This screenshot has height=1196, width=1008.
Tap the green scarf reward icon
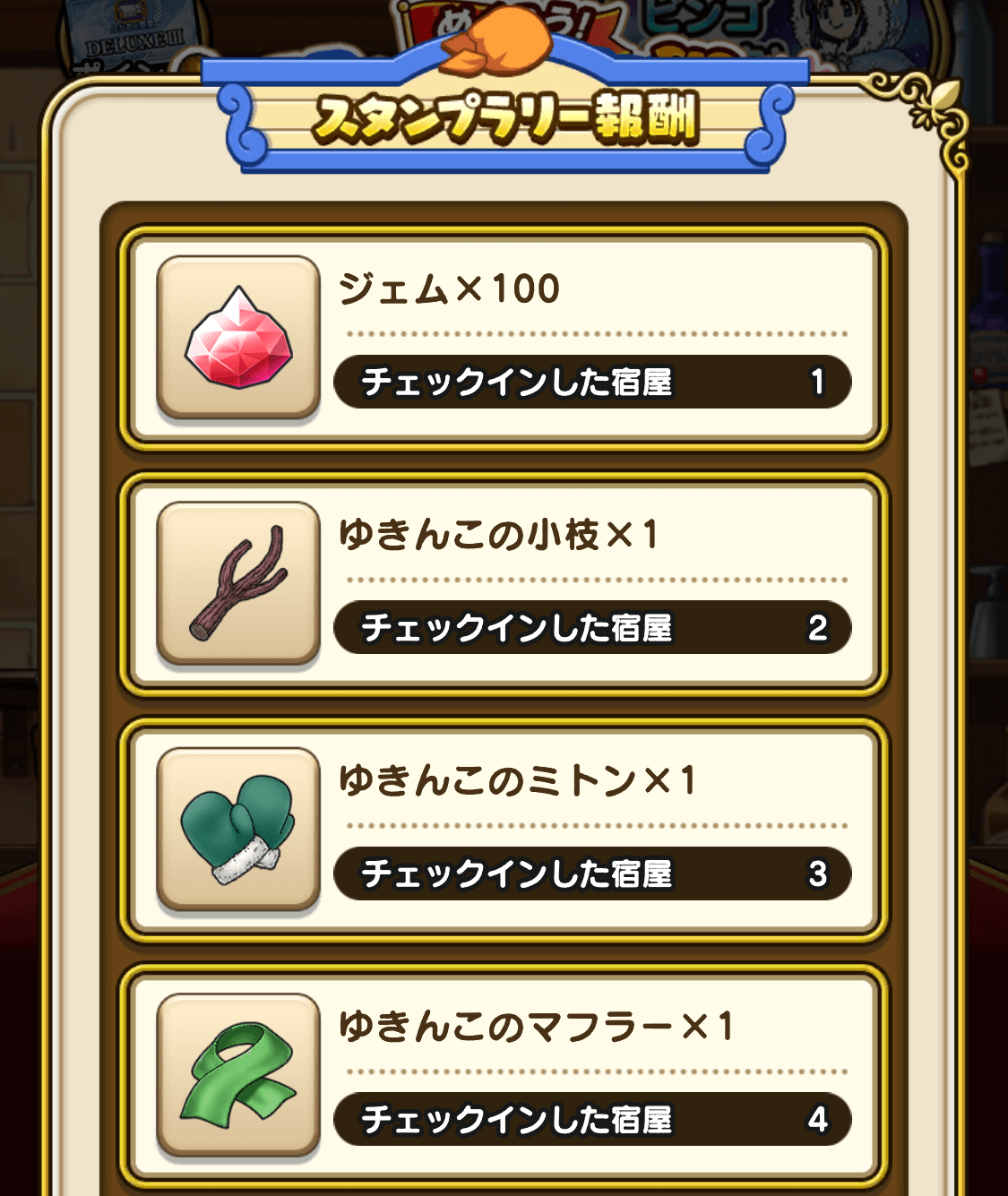pos(235,1080)
